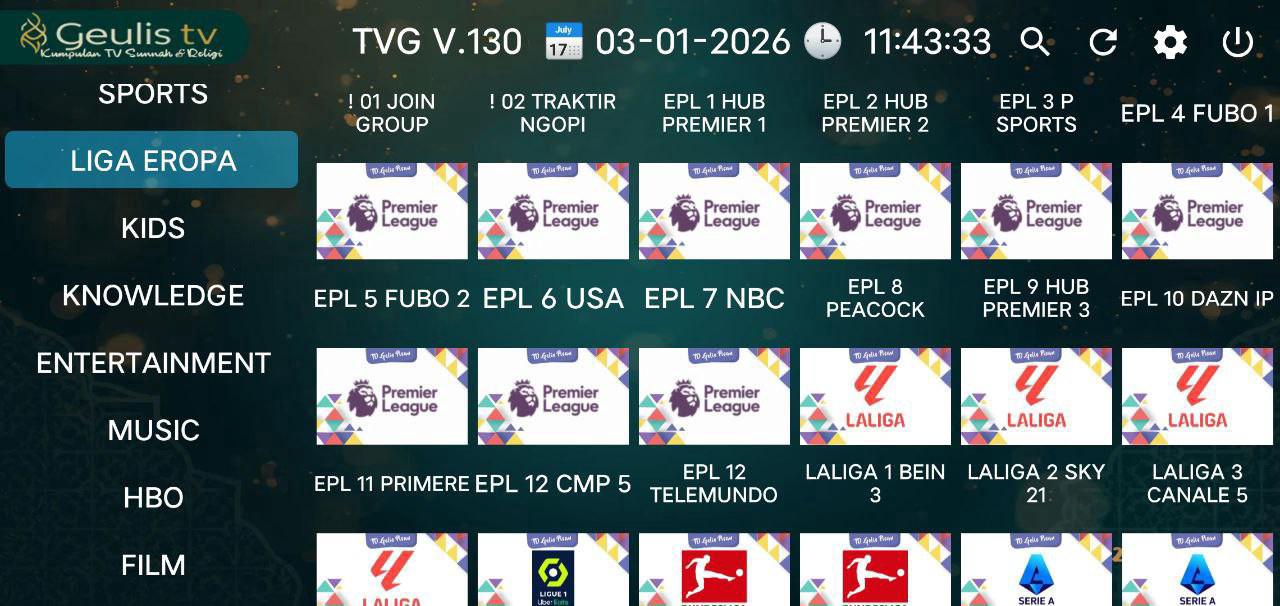Open the search icon
The width and height of the screenshot is (1280, 606).
click(1035, 42)
